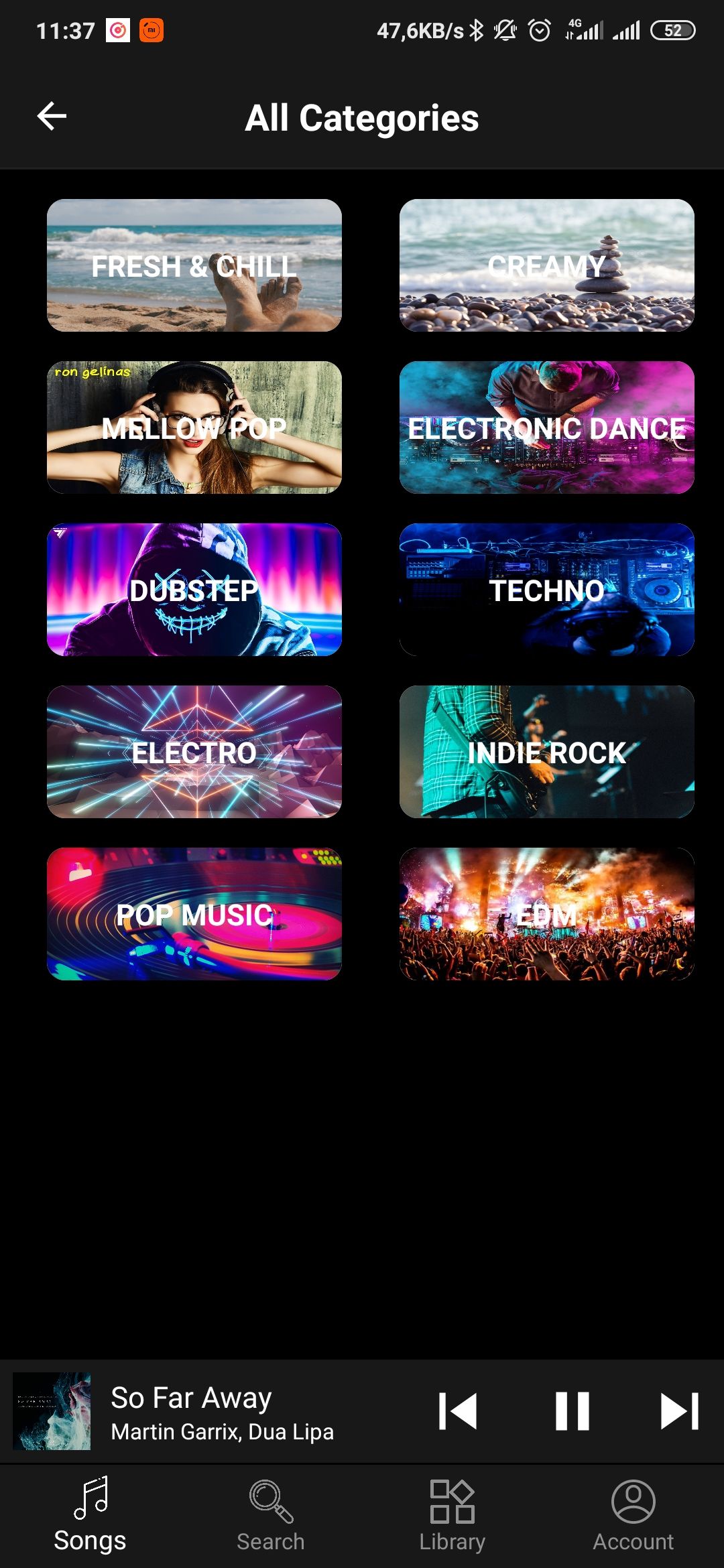Select the Electronic Dance category

click(546, 428)
